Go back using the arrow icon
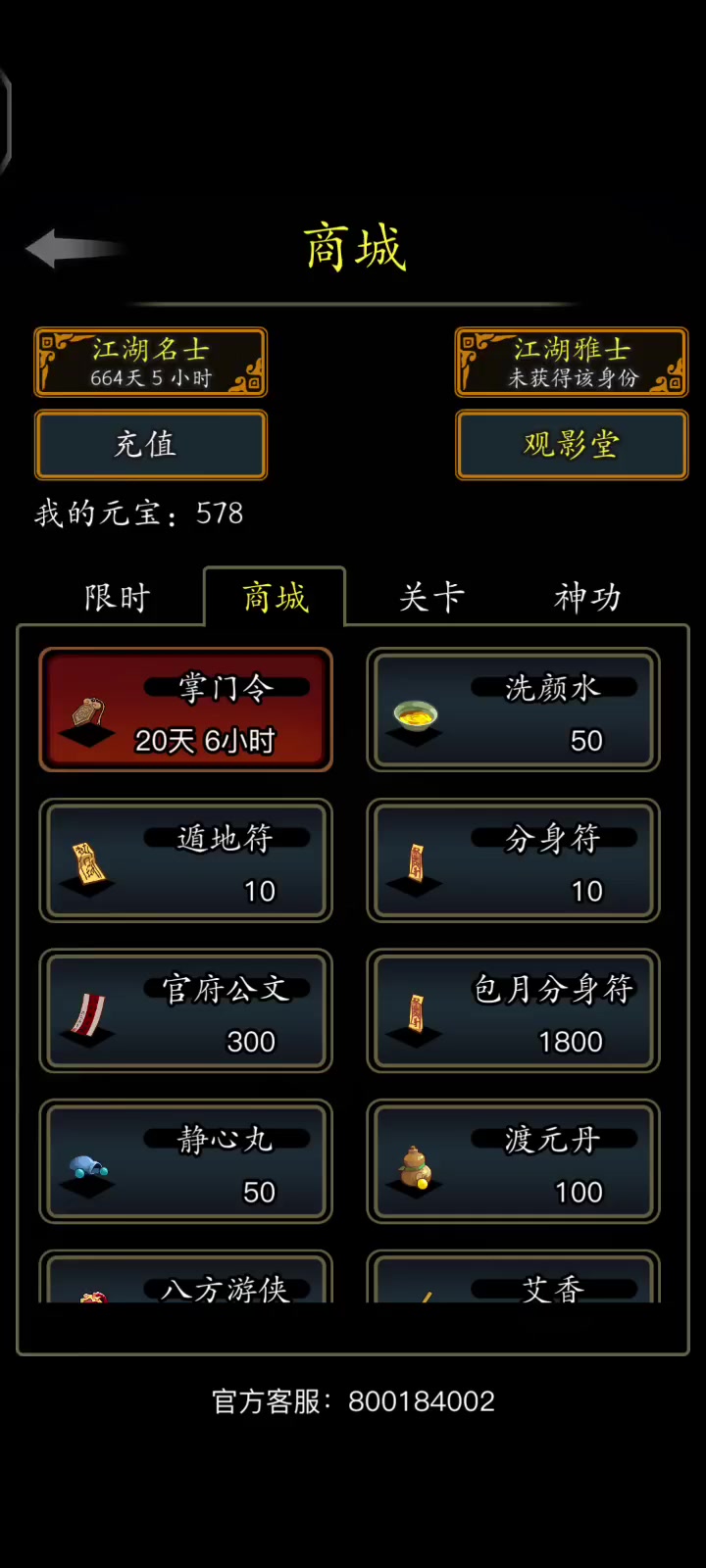This screenshot has width=706, height=1568. click(74, 249)
